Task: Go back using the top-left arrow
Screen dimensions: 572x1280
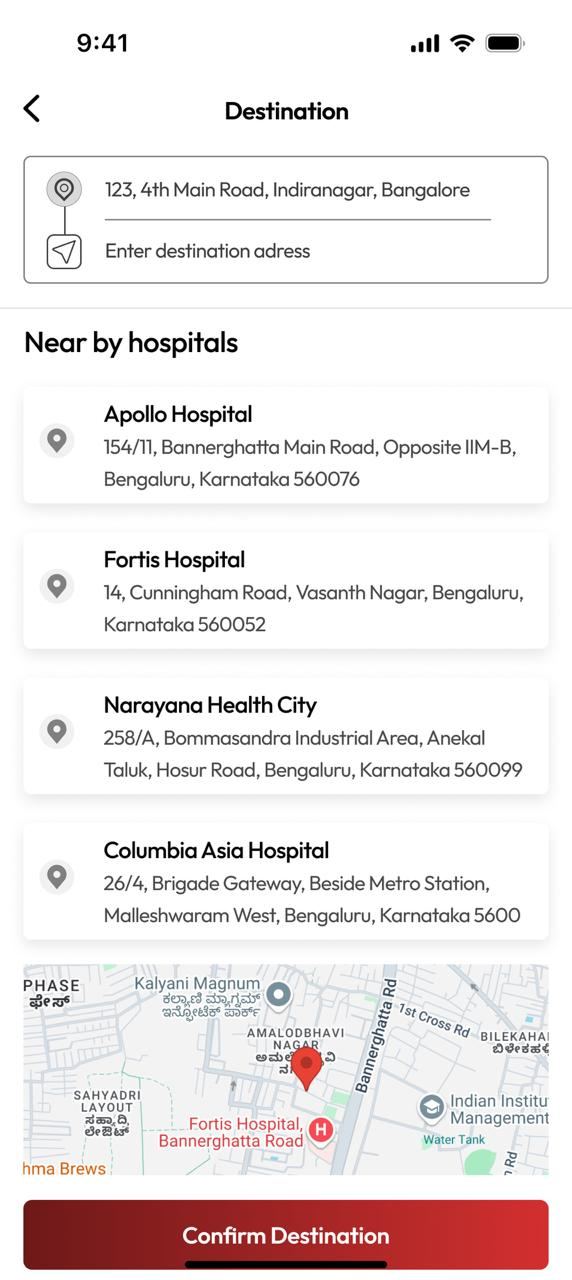Action: pos(32,109)
